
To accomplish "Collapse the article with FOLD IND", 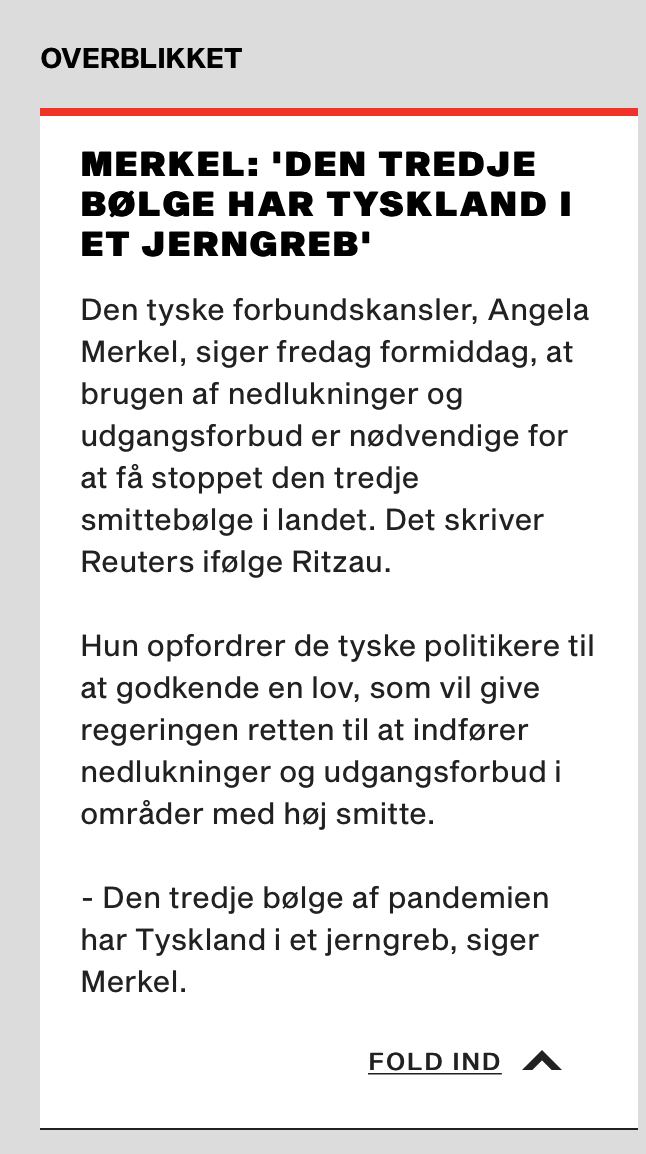I will point(464,1061).
